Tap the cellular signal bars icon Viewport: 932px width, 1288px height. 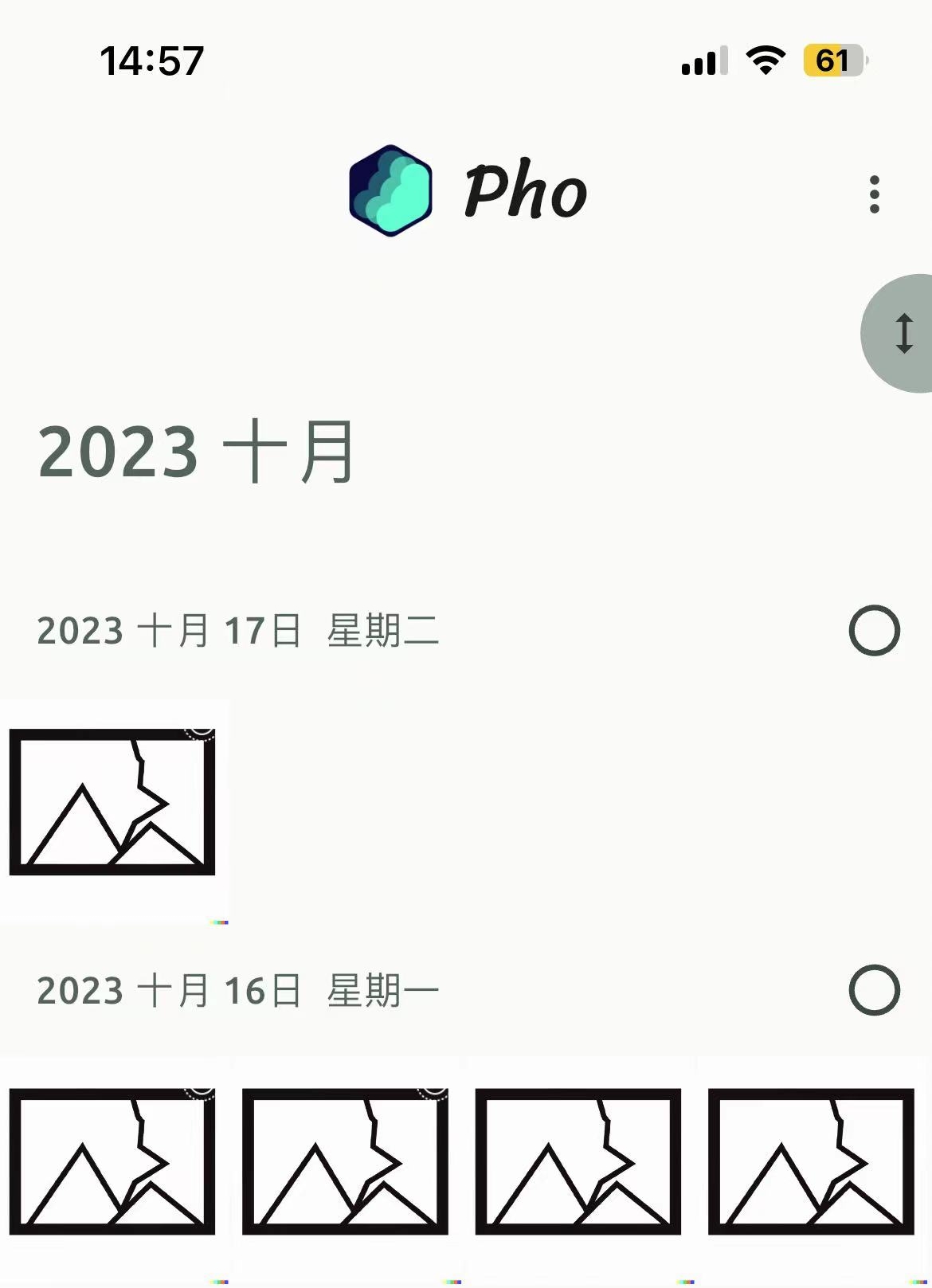click(x=704, y=60)
